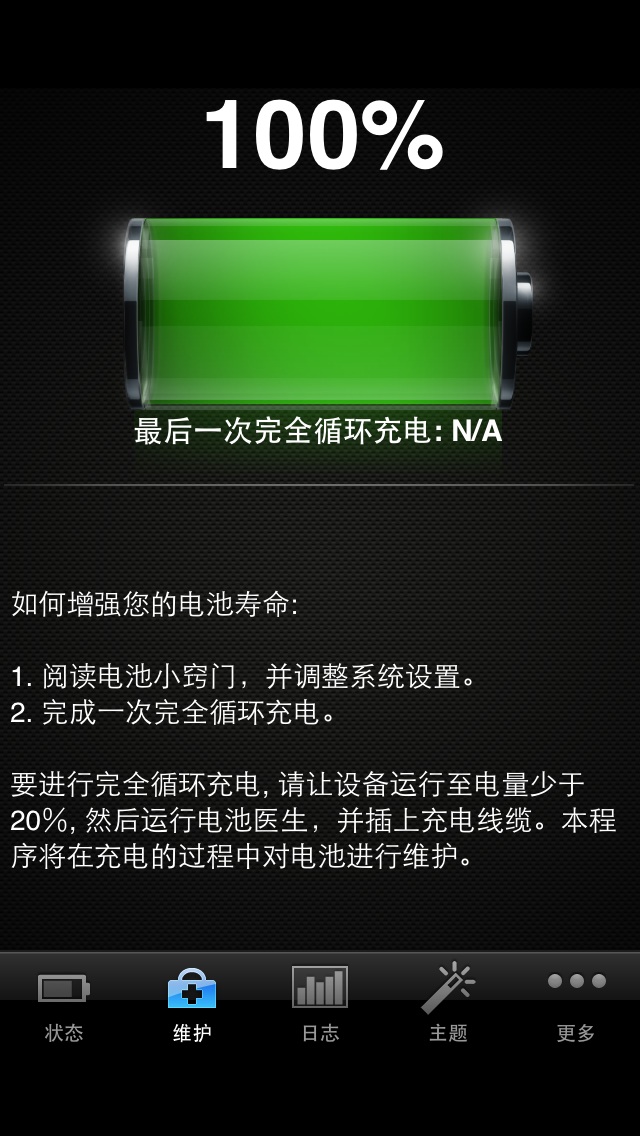Select the 维护 tab

(x=192, y=1002)
